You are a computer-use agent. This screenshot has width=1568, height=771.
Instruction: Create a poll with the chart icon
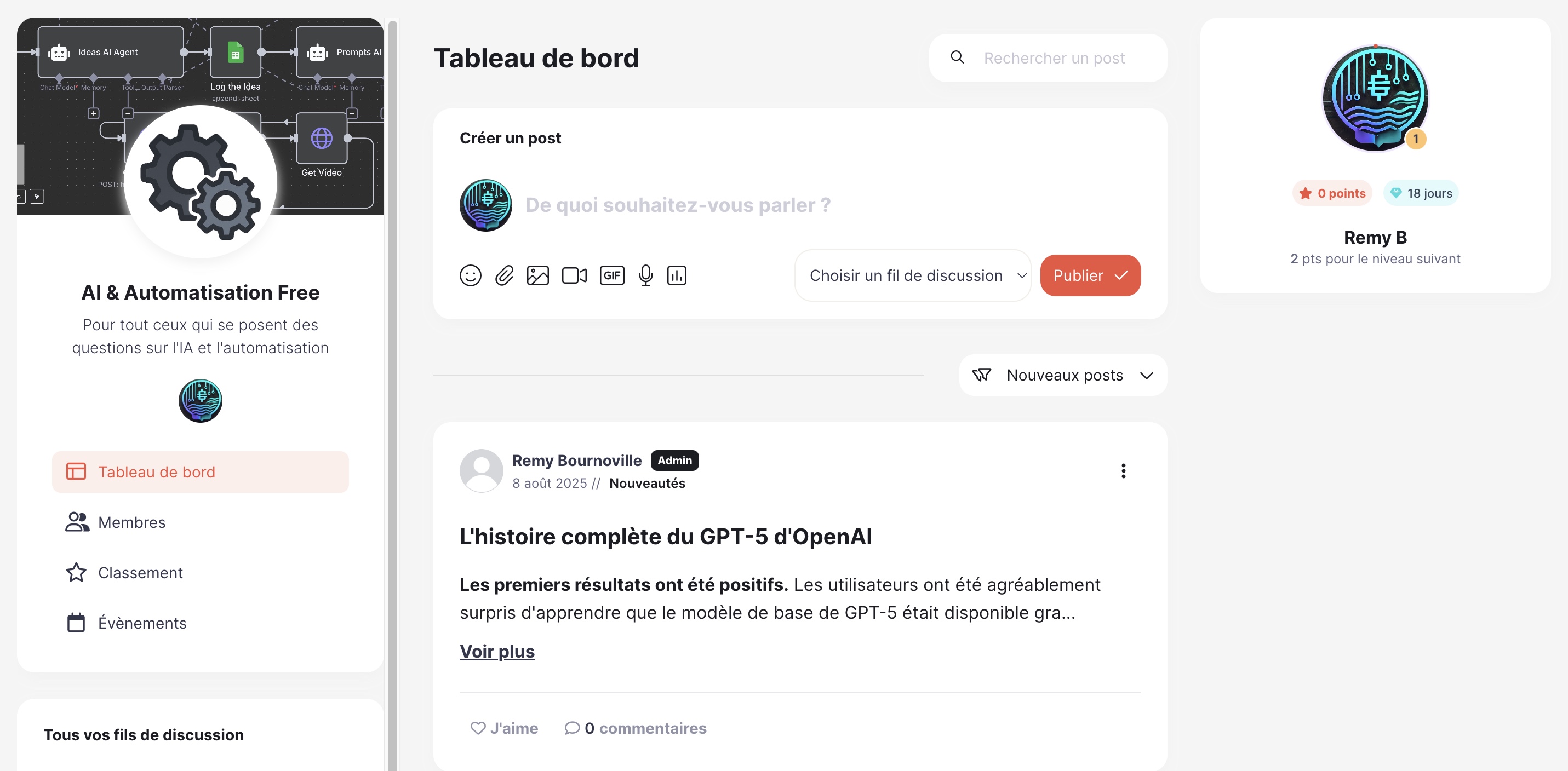pos(677,275)
